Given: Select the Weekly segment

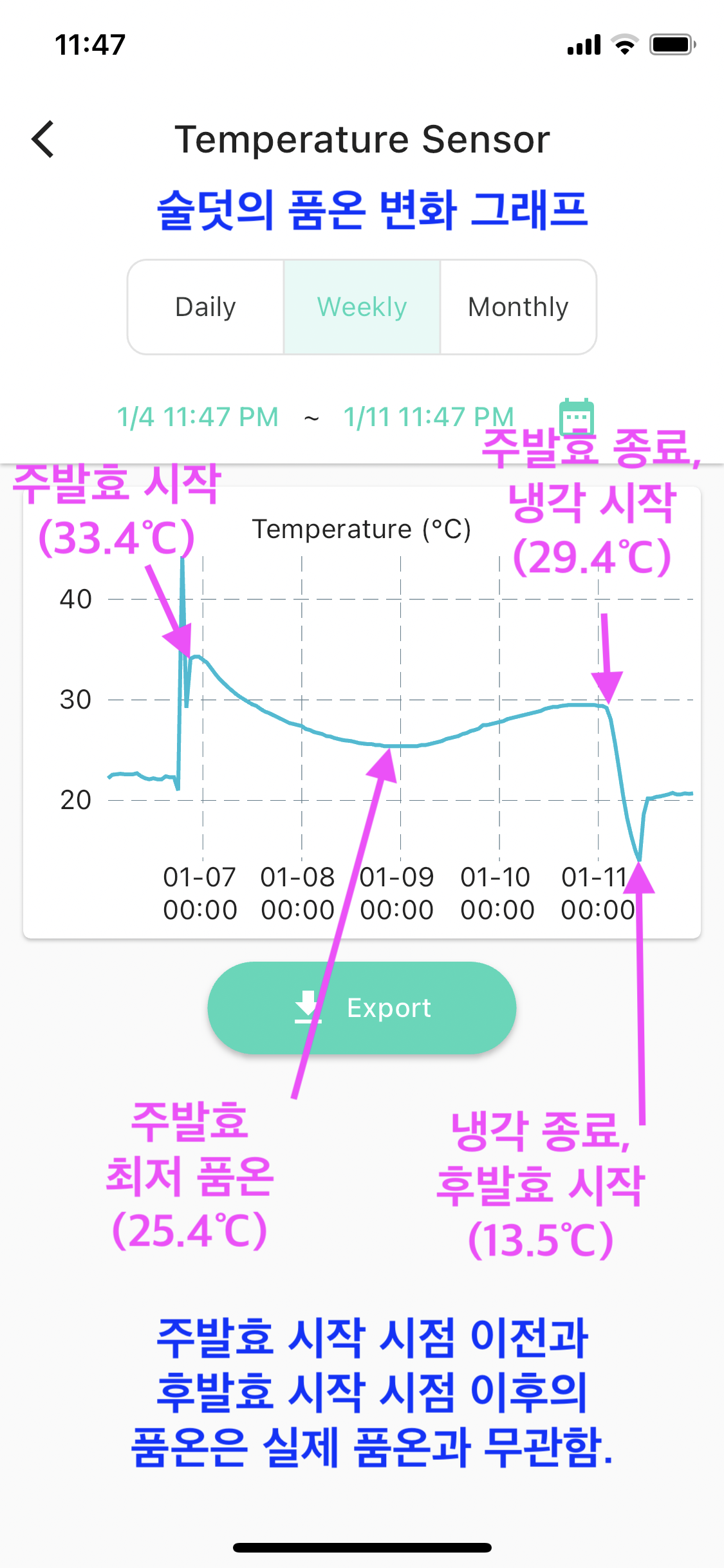Looking at the screenshot, I should pos(362,307).
